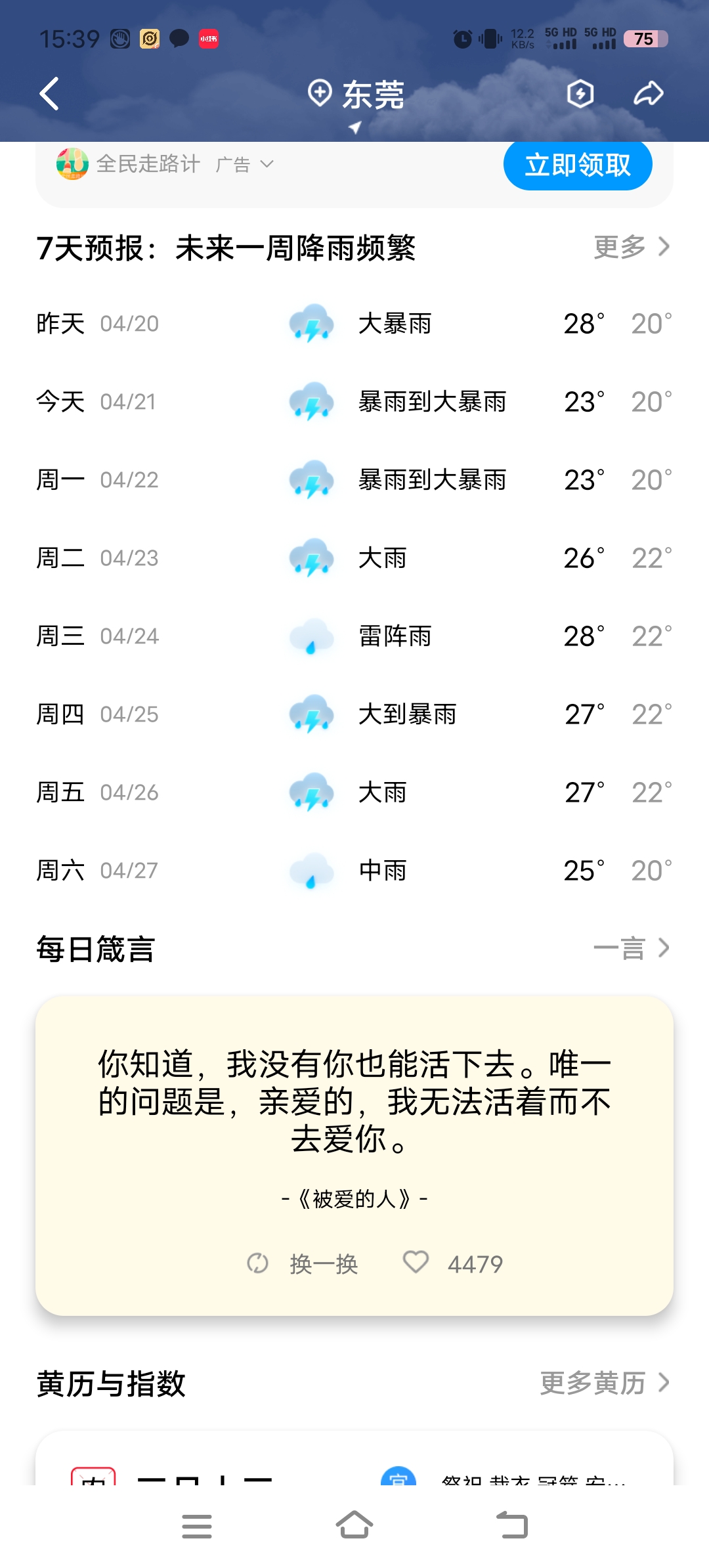Open the location picker next to 东莞

pyautogui.click(x=320, y=94)
